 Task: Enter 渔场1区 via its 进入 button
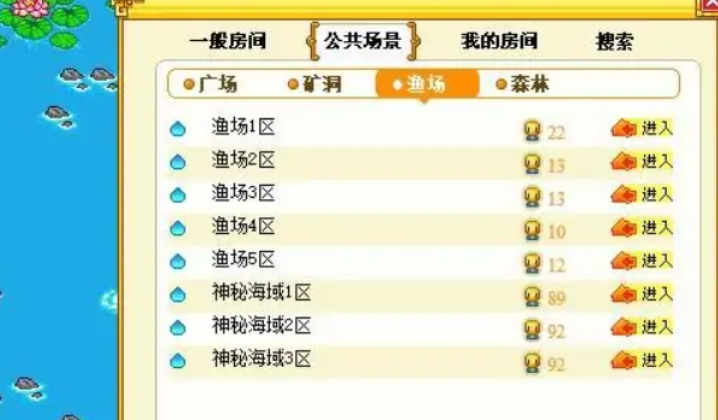641,129
